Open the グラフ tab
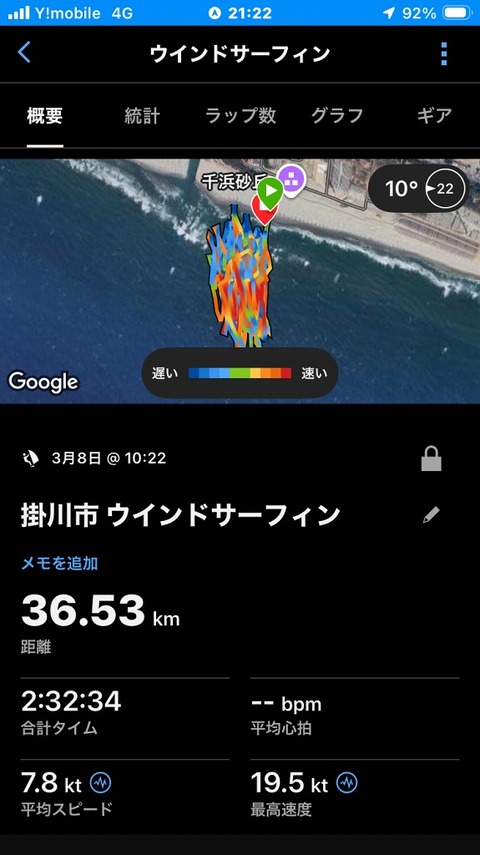 (x=337, y=116)
